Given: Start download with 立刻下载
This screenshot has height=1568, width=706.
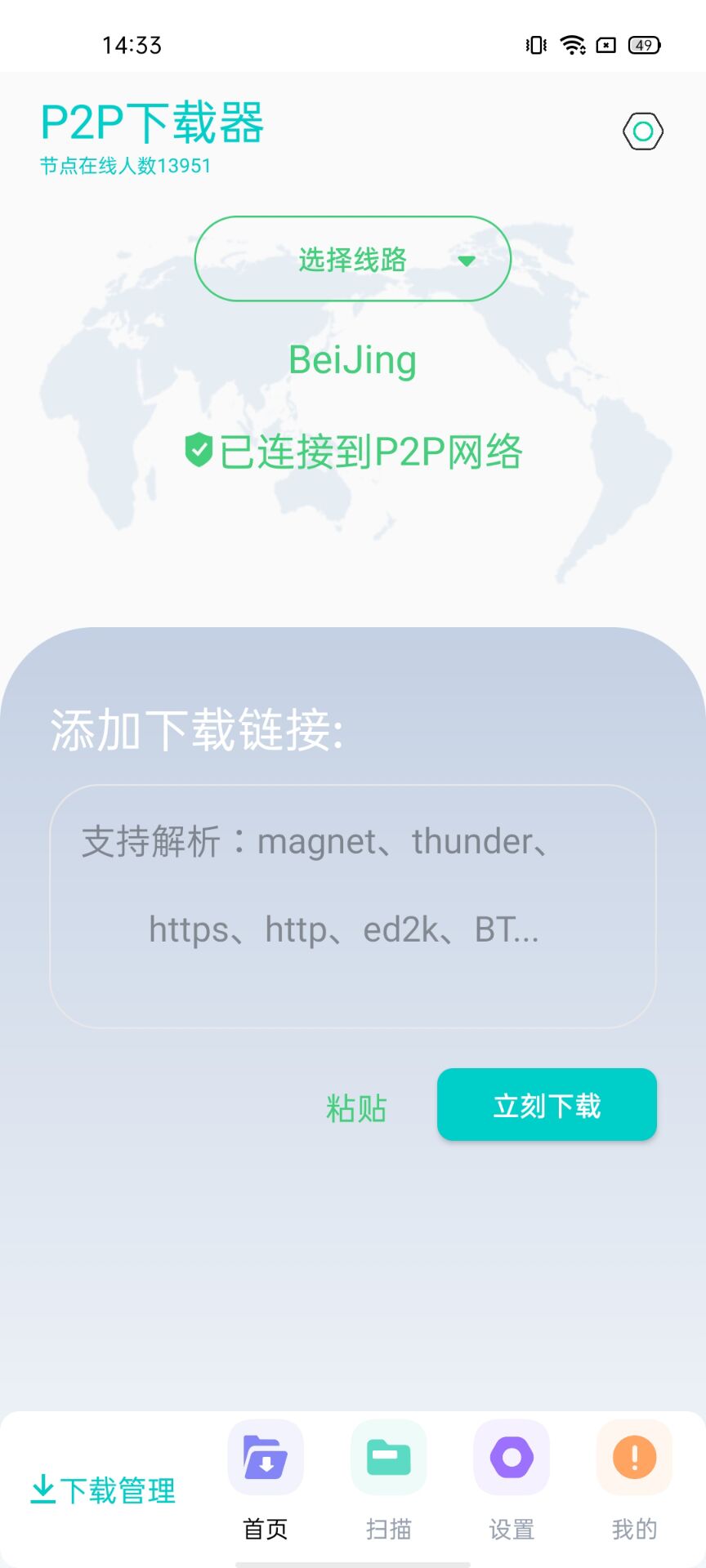Looking at the screenshot, I should tap(547, 1105).
